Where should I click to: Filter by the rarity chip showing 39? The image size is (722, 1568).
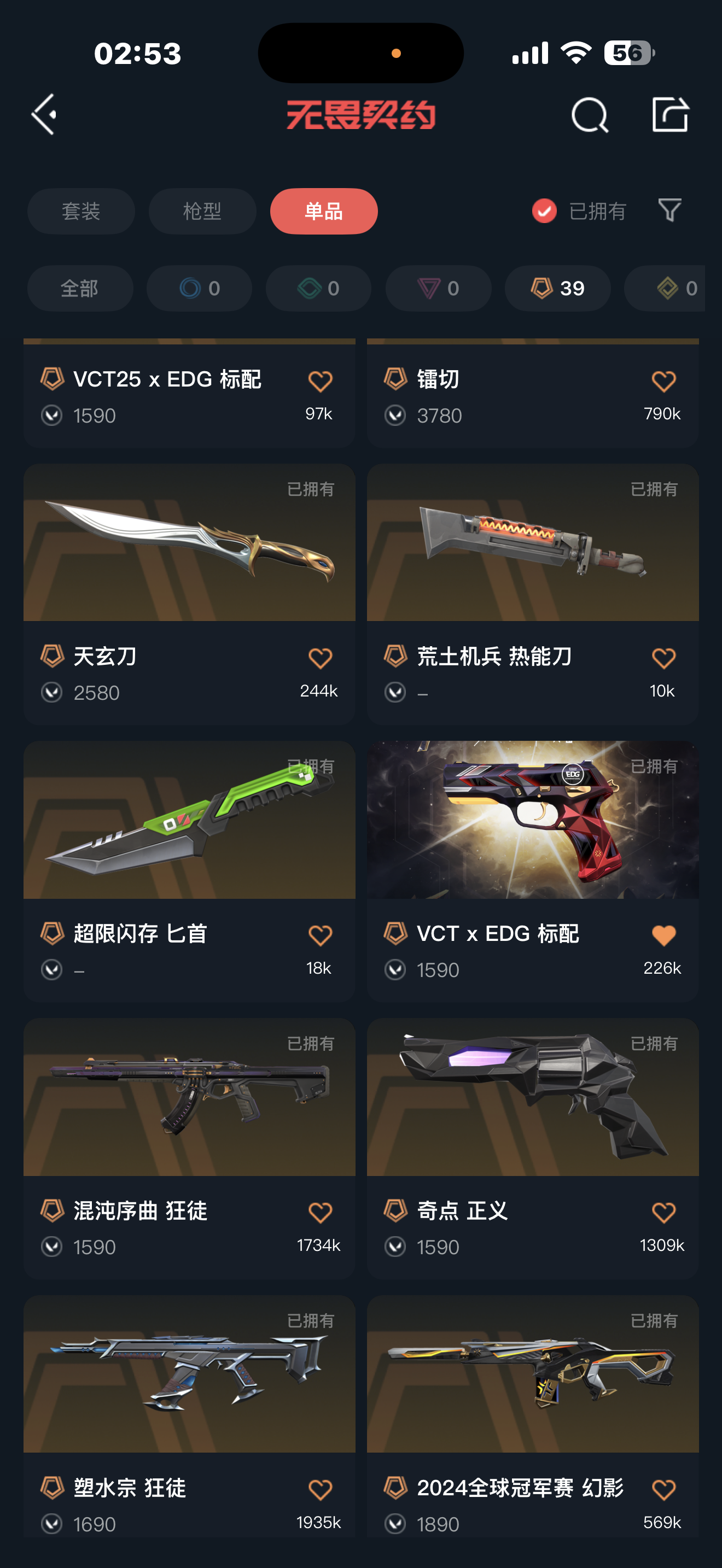[x=557, y=288]
